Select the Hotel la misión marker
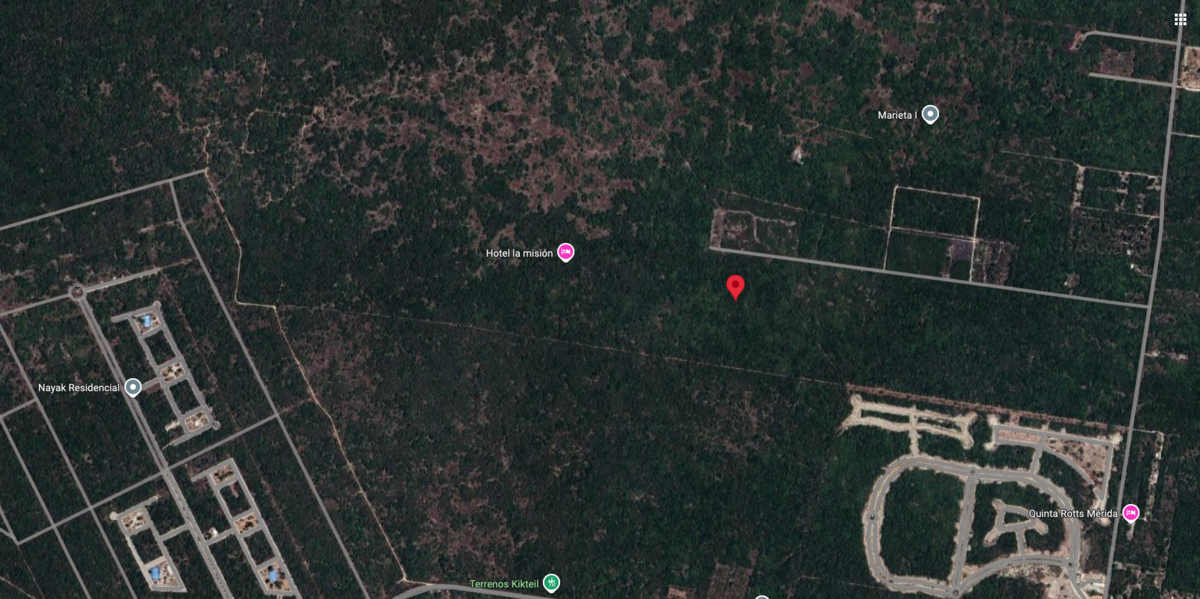 coord(565,253)
